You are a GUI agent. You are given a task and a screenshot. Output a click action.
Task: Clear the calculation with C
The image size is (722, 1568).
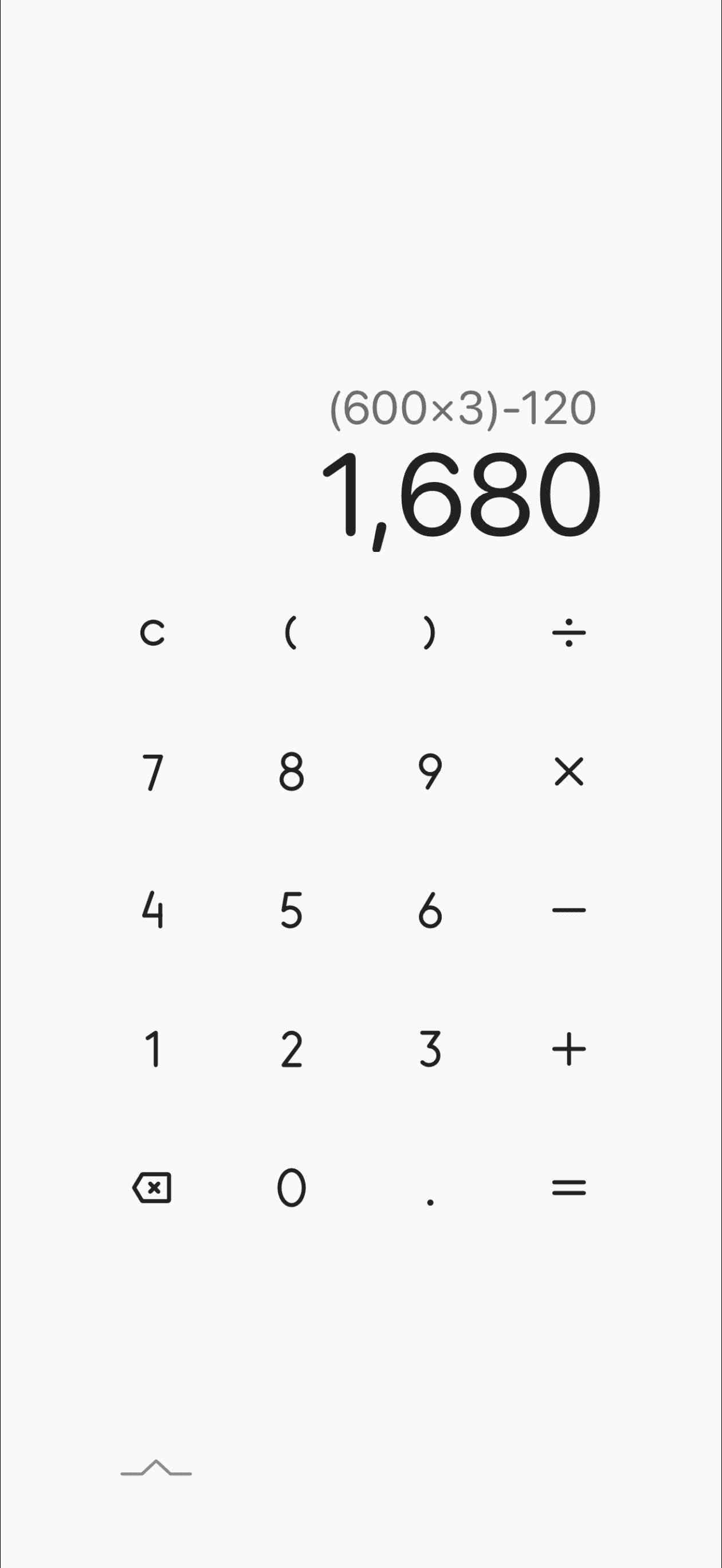(152, 633)
